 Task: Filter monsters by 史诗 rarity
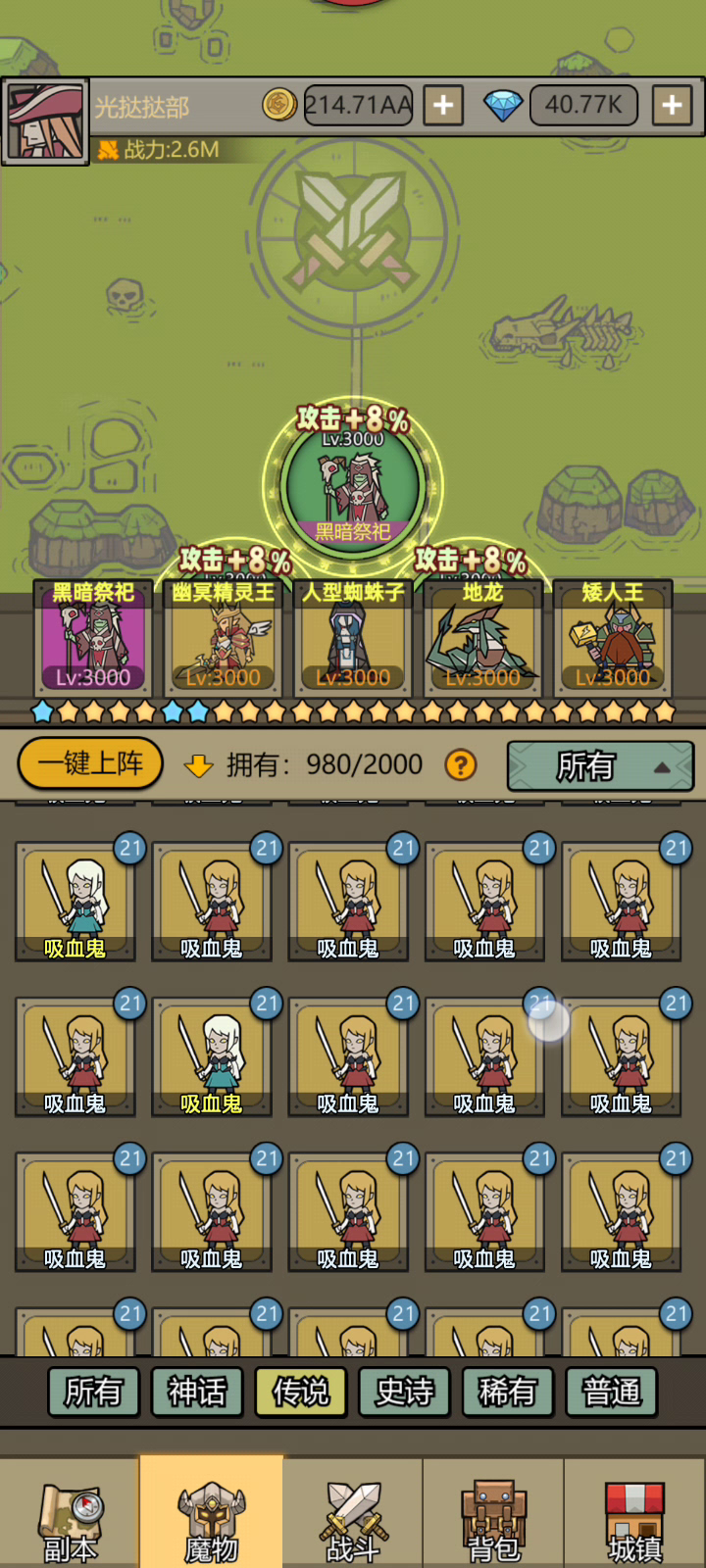click(x=404, y=1392)
